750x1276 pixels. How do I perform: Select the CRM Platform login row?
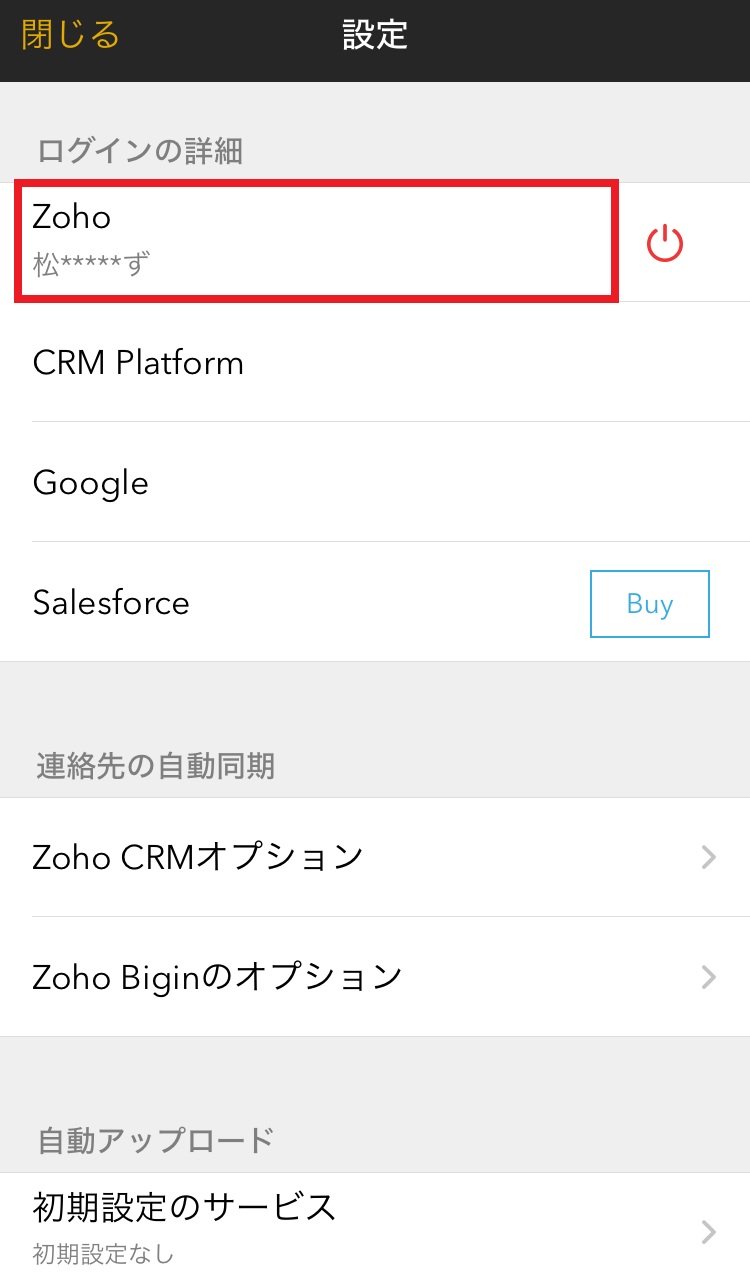375,362
